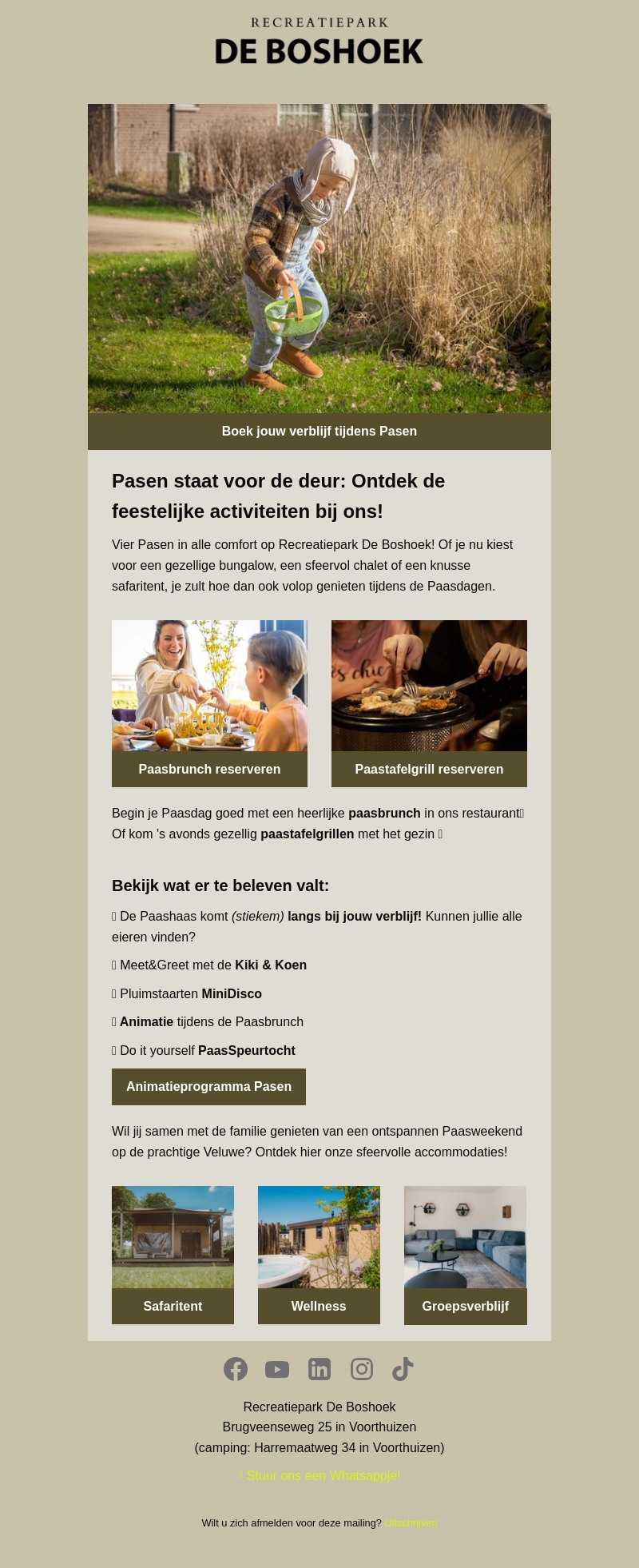Open 'Animatieprogramma Pasen' button
Screen dimensions: 639x1568
point(208,1087)
